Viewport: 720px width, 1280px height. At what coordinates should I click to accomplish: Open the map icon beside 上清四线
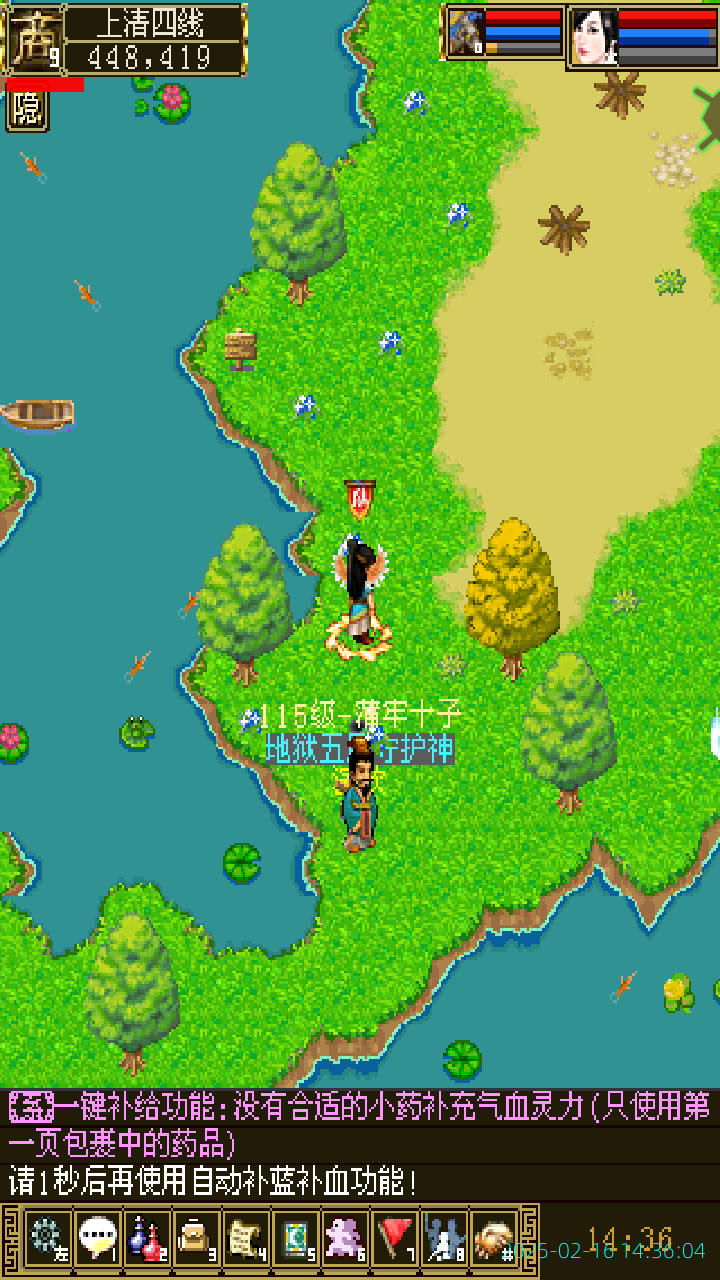[34, 40]
